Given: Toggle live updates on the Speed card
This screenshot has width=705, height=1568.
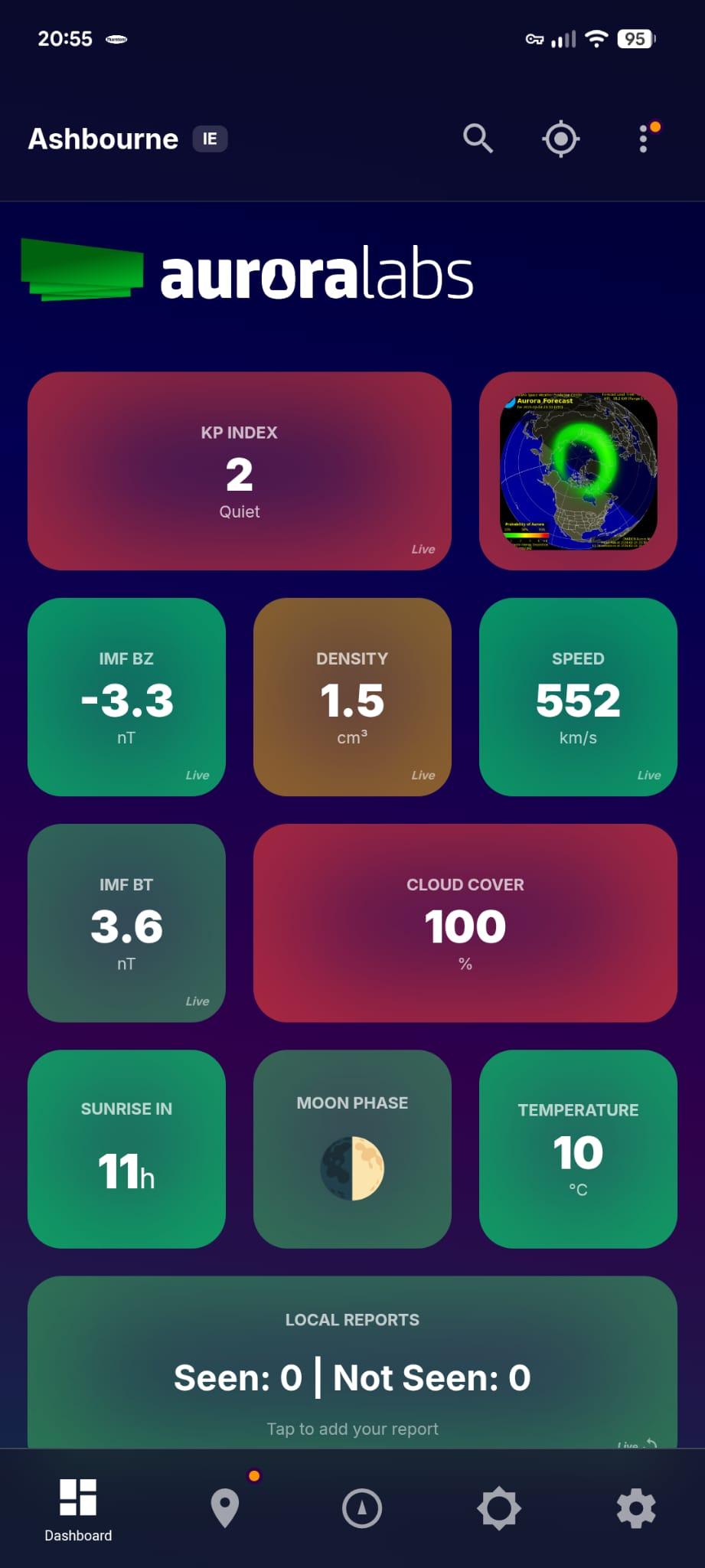Looking at the screenshot, I should coord(648,775).
